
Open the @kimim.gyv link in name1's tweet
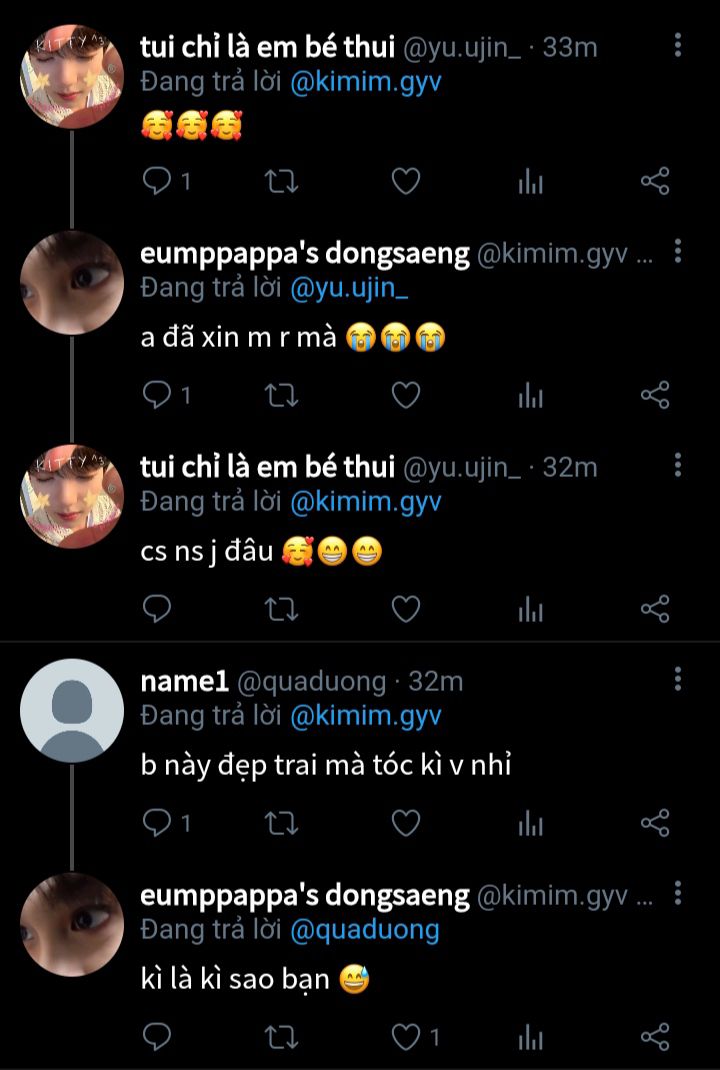pyautogui.click(x=366, y=715)
